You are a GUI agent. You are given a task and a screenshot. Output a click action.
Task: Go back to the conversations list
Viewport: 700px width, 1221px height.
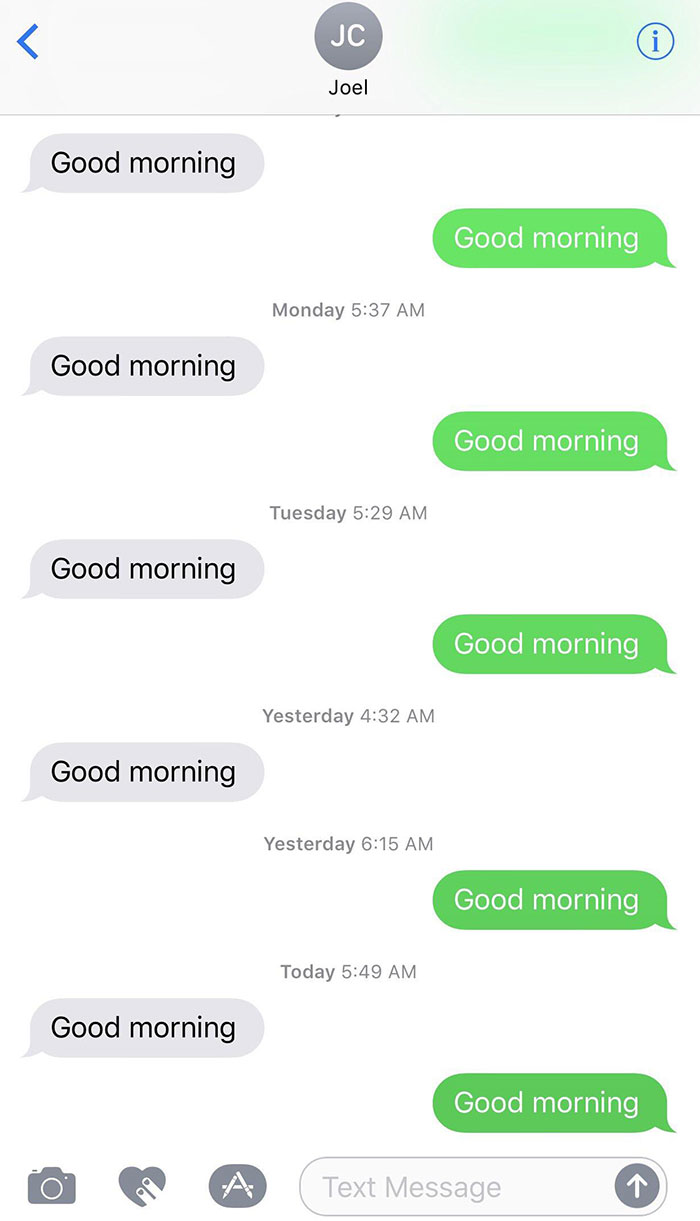pyautogui.click(x=28, y=41)
